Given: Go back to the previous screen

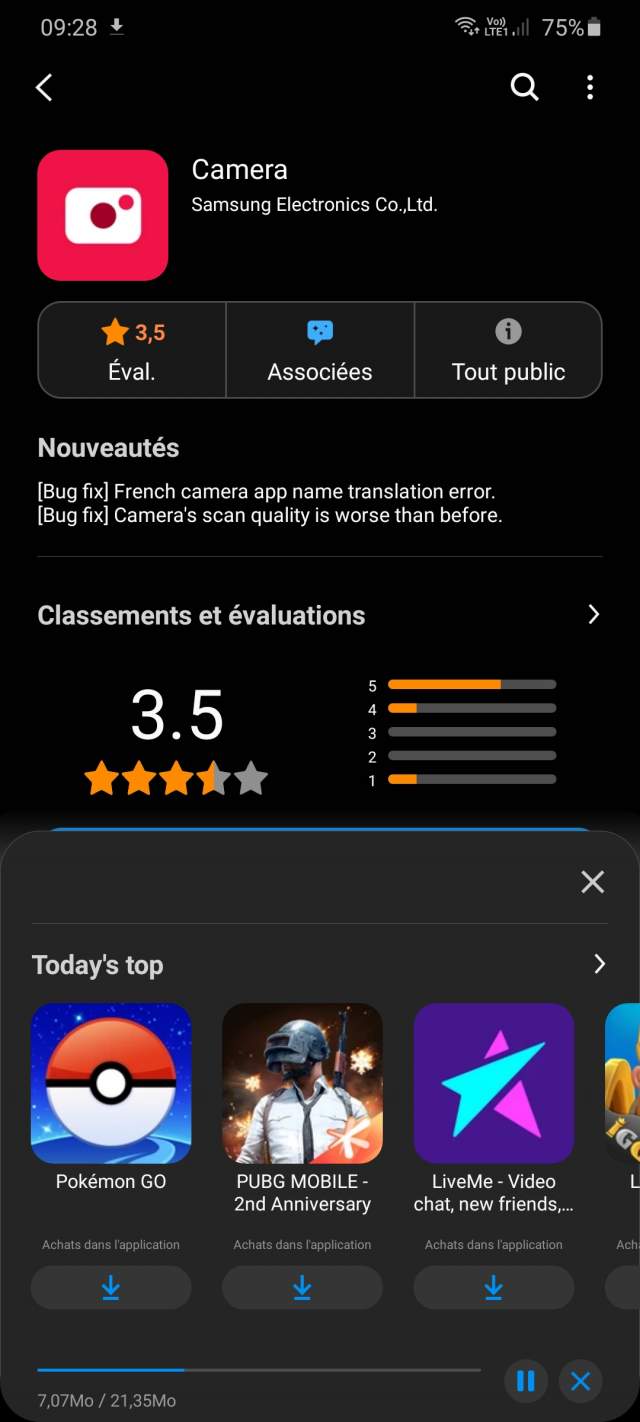Looking at the screenshot, I should [x=44, y=88].
